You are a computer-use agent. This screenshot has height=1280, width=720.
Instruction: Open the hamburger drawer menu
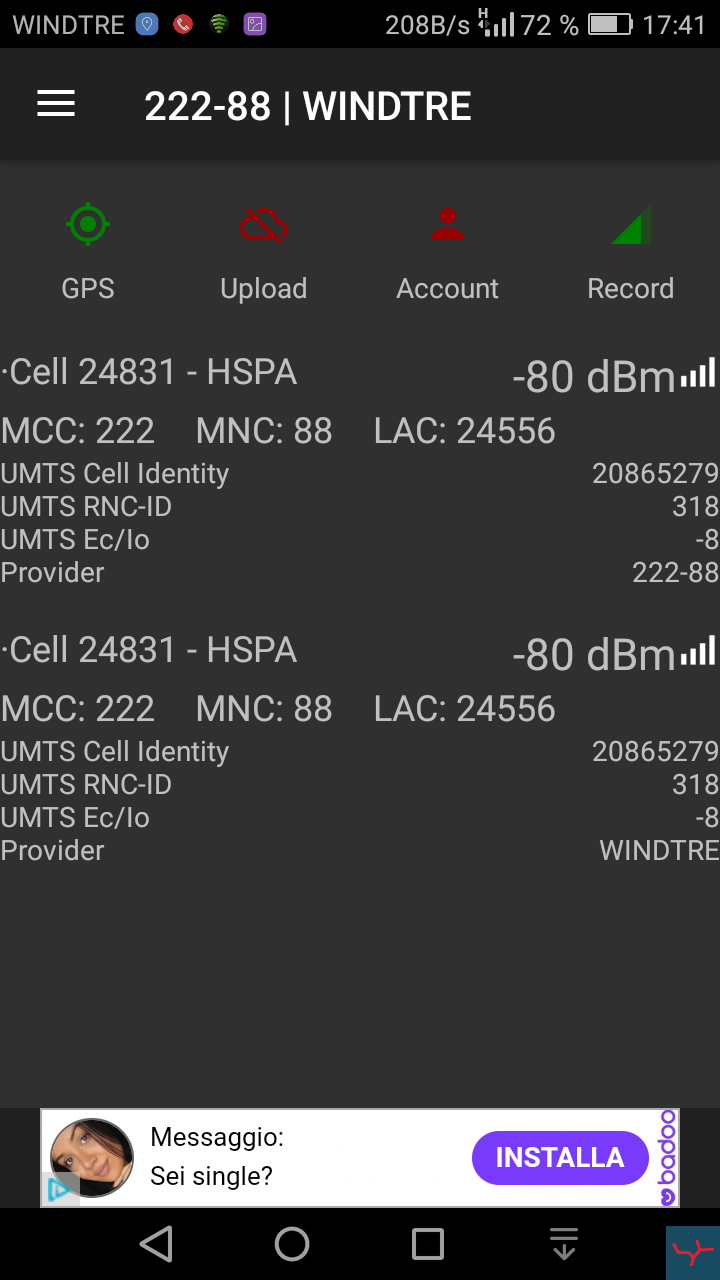[x=56, y=104]
